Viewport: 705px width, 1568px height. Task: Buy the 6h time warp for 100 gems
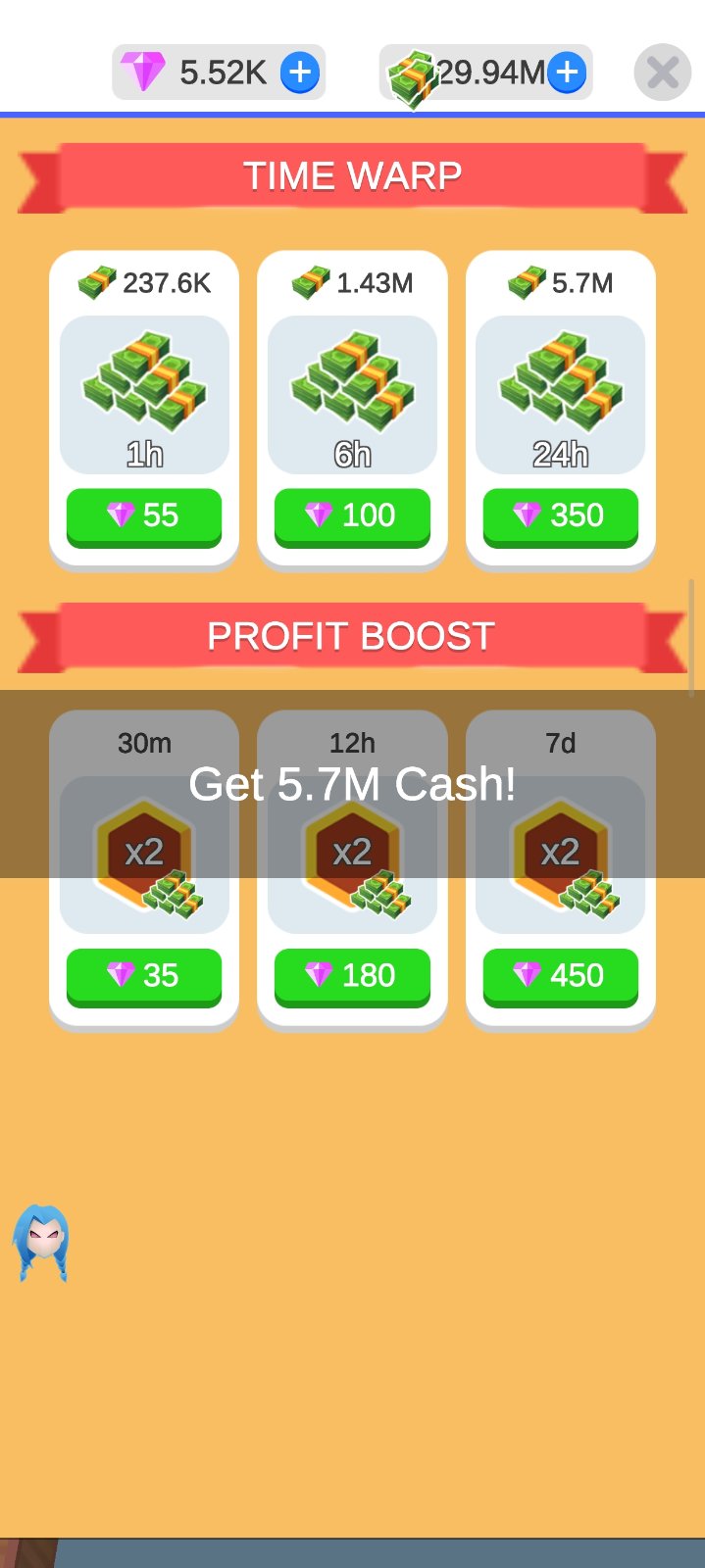tap(352, 515)
